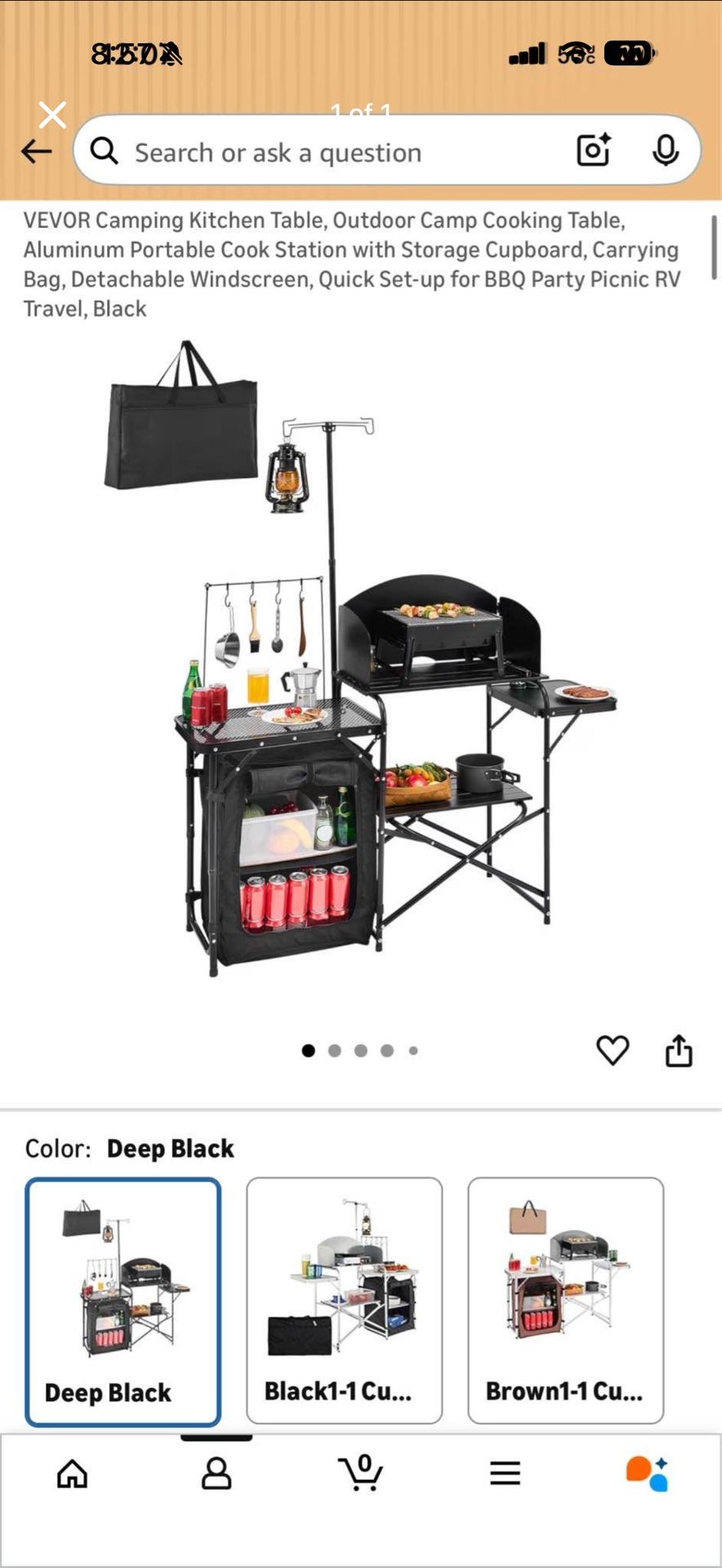Tap the magnifying glass search icon
The image size is (722, 1568).
click(x=105, y=151)
